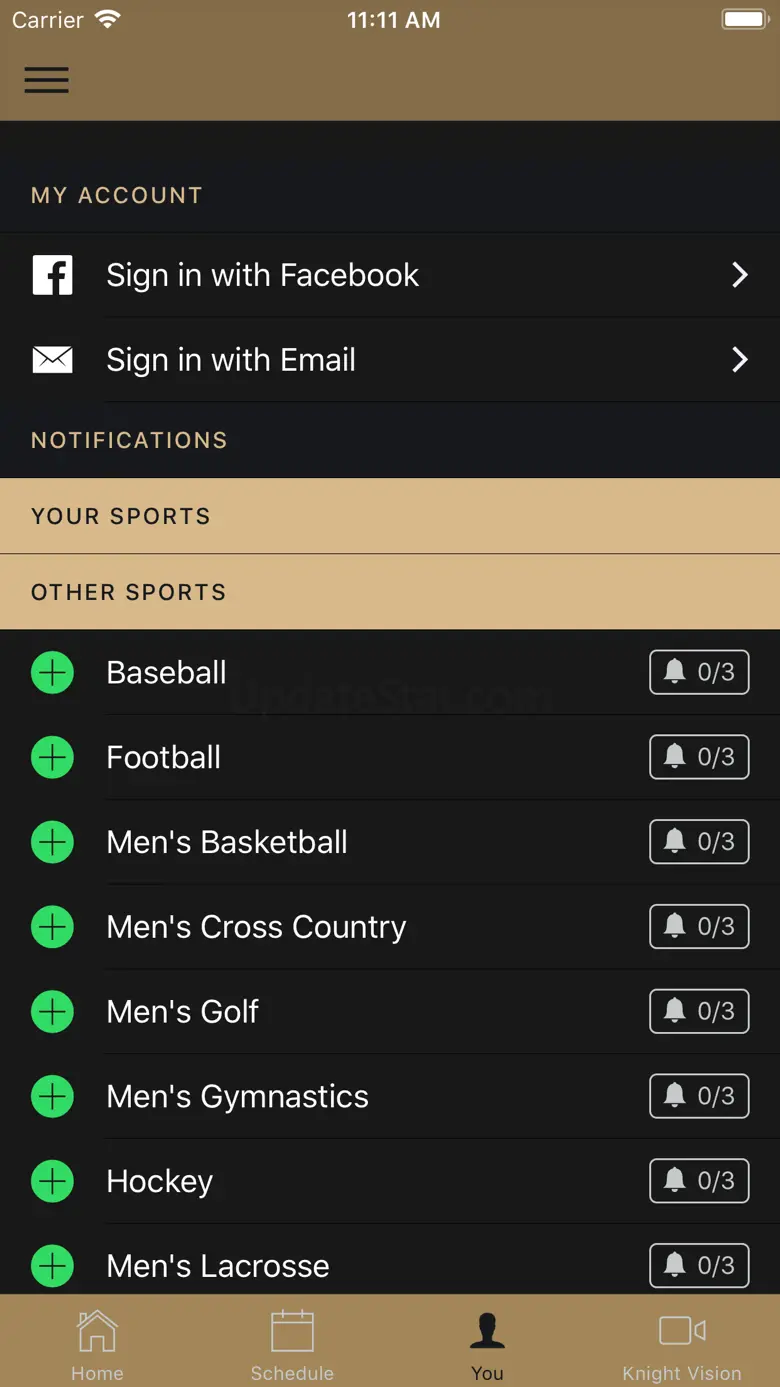Switch to the Home tab
This screenshot has width=780, height=1387.
tap(97, 1345)
